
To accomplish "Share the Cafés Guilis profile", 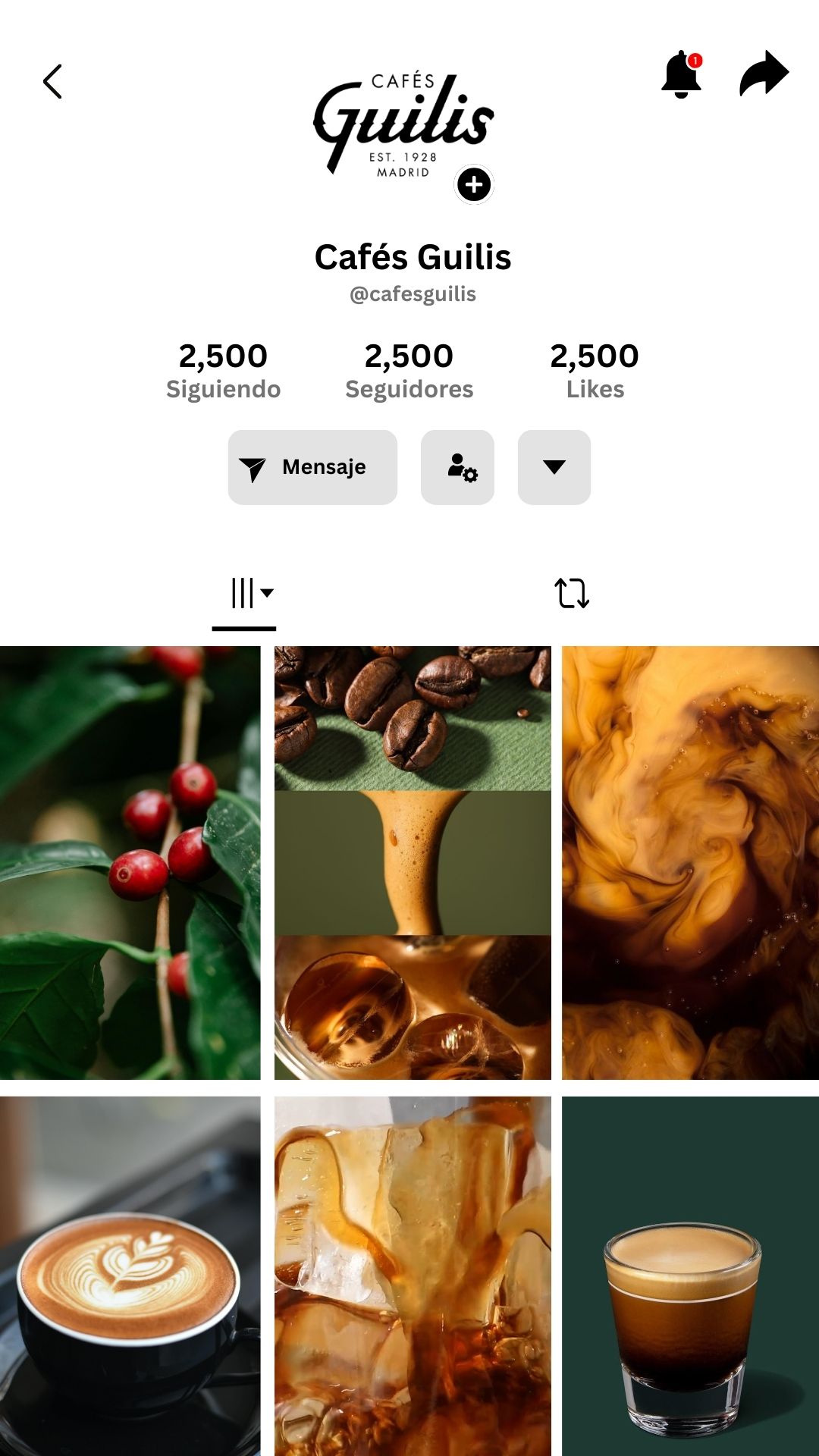I will tap(764, 73).
